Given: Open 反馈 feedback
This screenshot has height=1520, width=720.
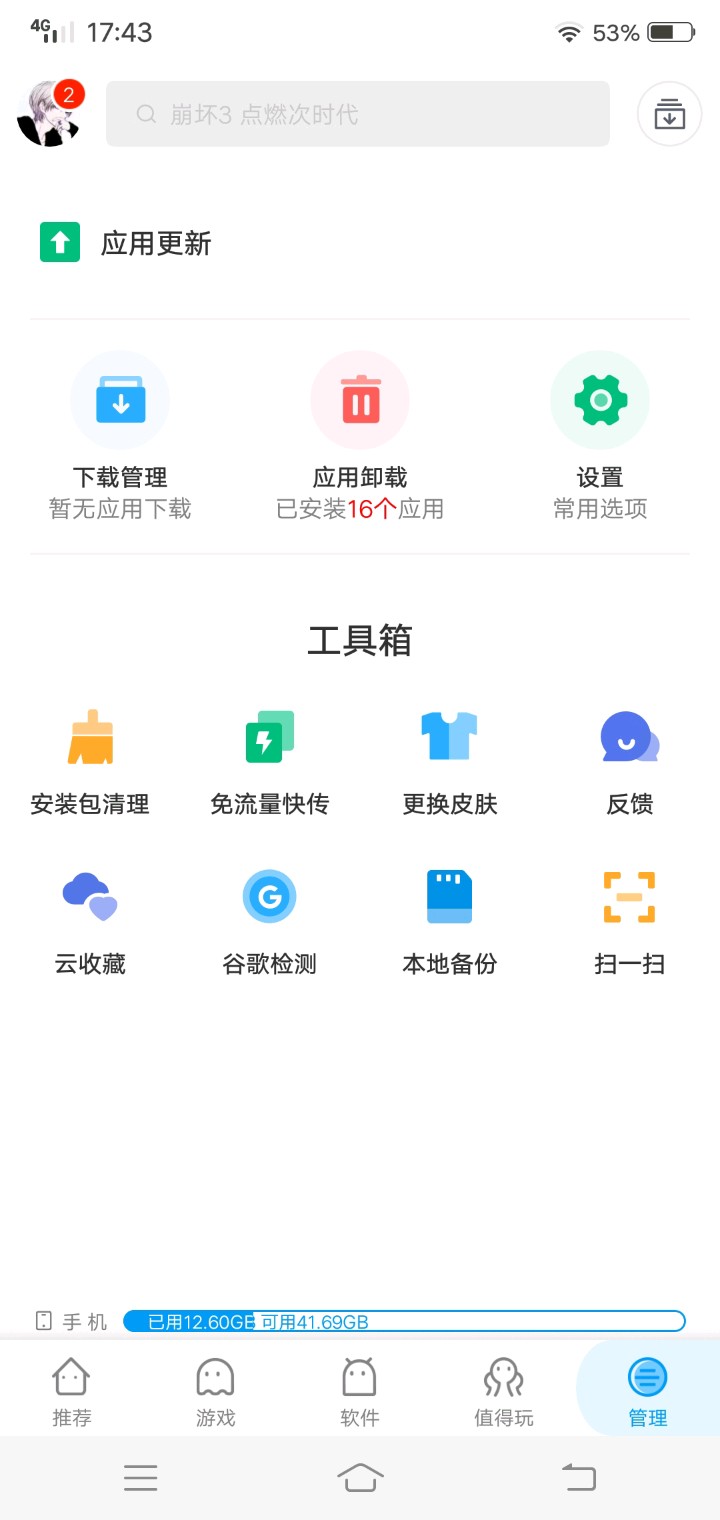Looking at the screenshot, I should [629, 762].
